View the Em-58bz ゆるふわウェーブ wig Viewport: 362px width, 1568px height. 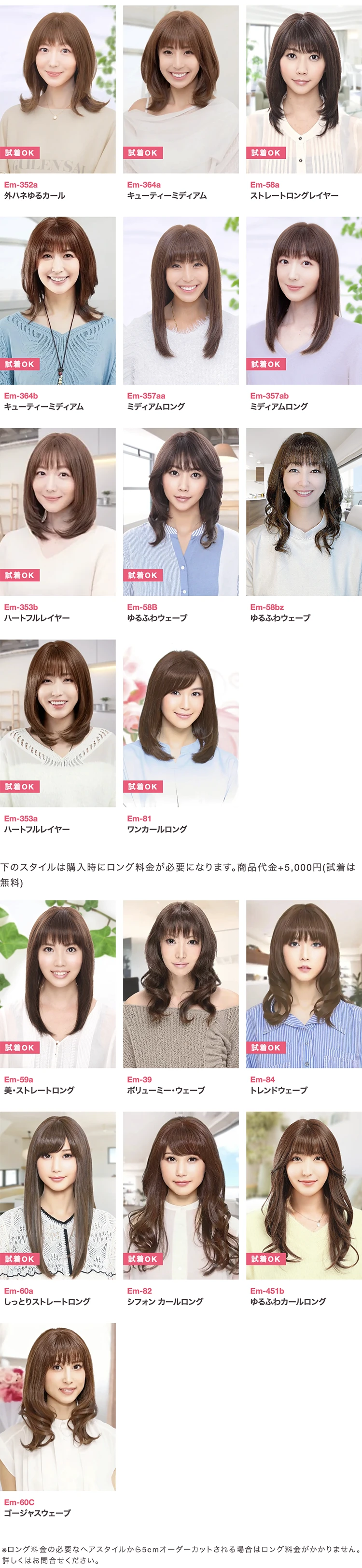click(304, 512)
